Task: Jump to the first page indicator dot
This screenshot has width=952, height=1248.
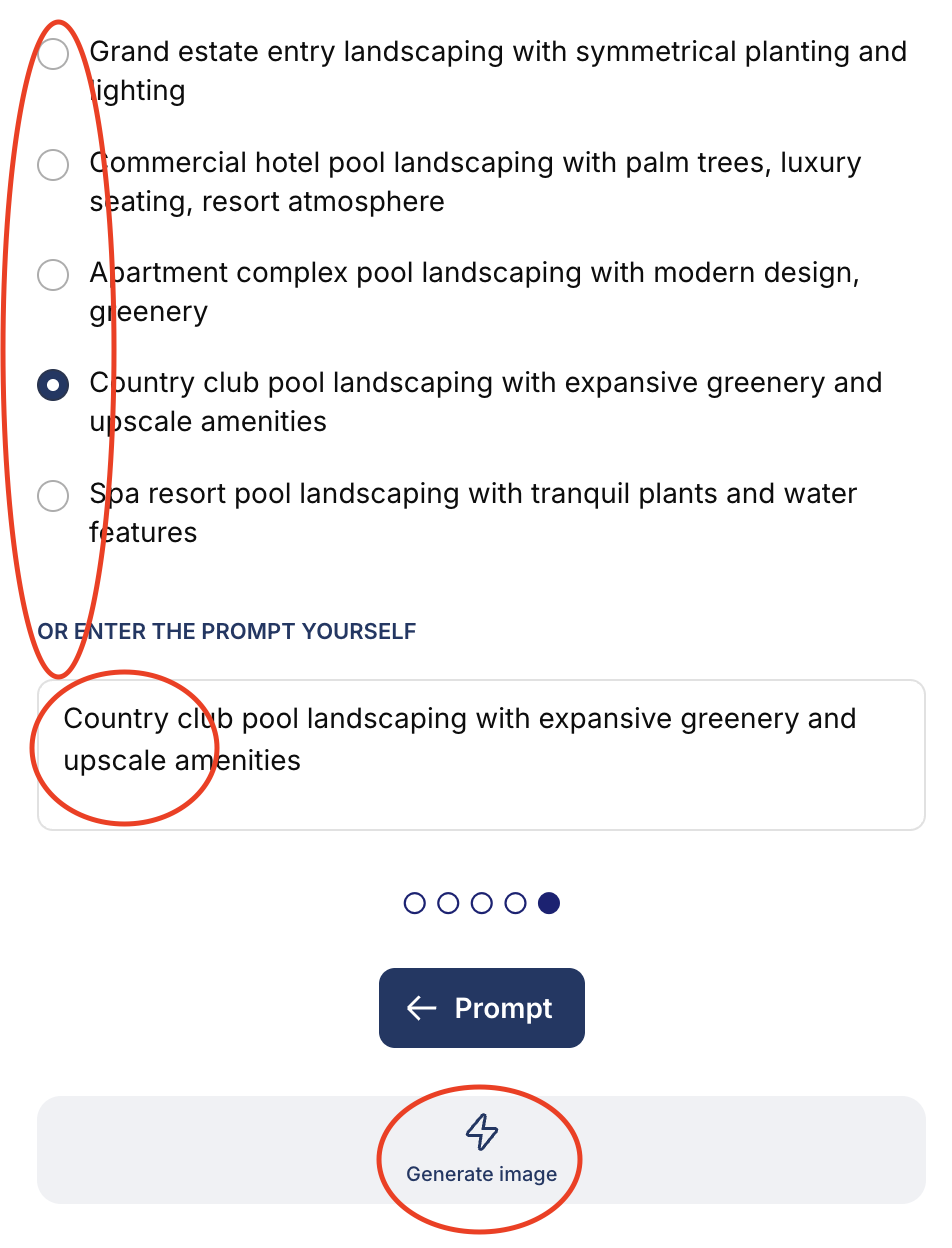Action: (x=415, y=904)
